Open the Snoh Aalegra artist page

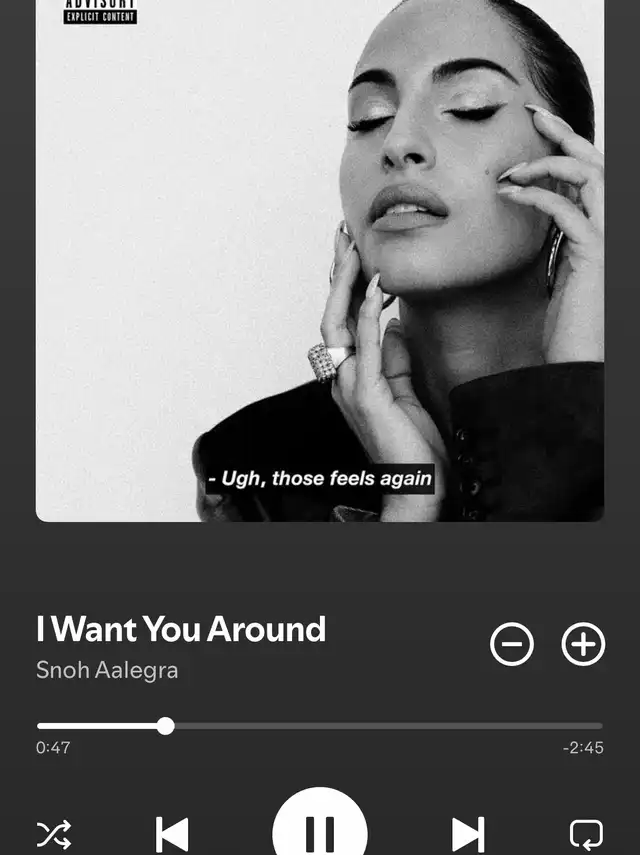[107, 670]
